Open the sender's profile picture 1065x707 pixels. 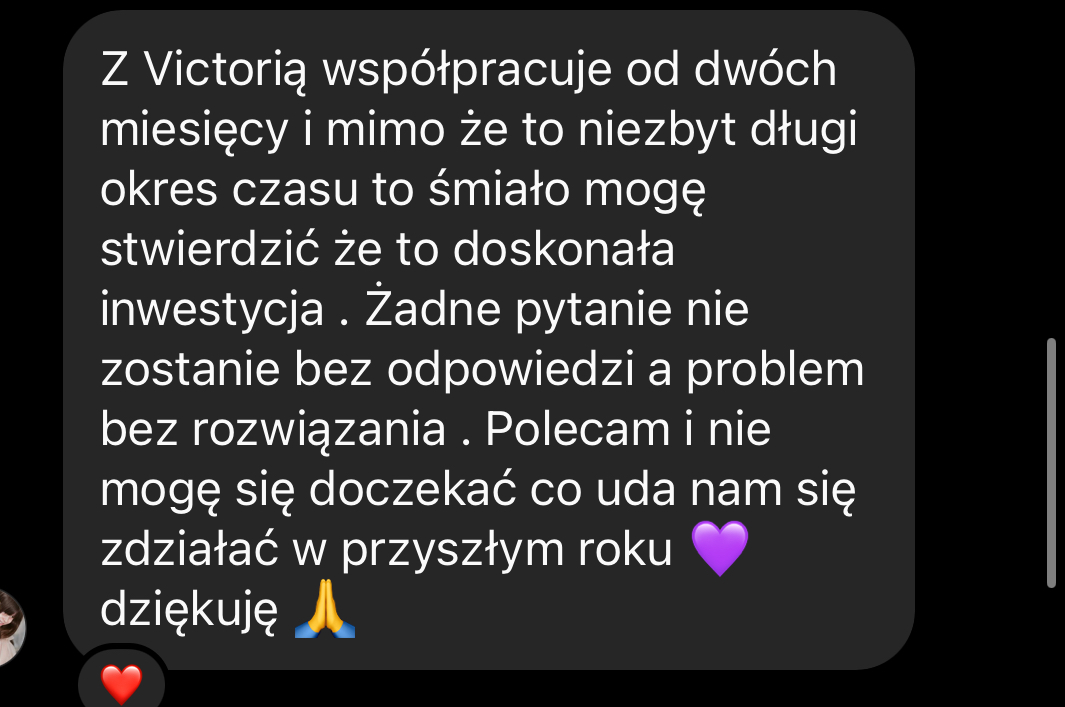click(10, 628)
